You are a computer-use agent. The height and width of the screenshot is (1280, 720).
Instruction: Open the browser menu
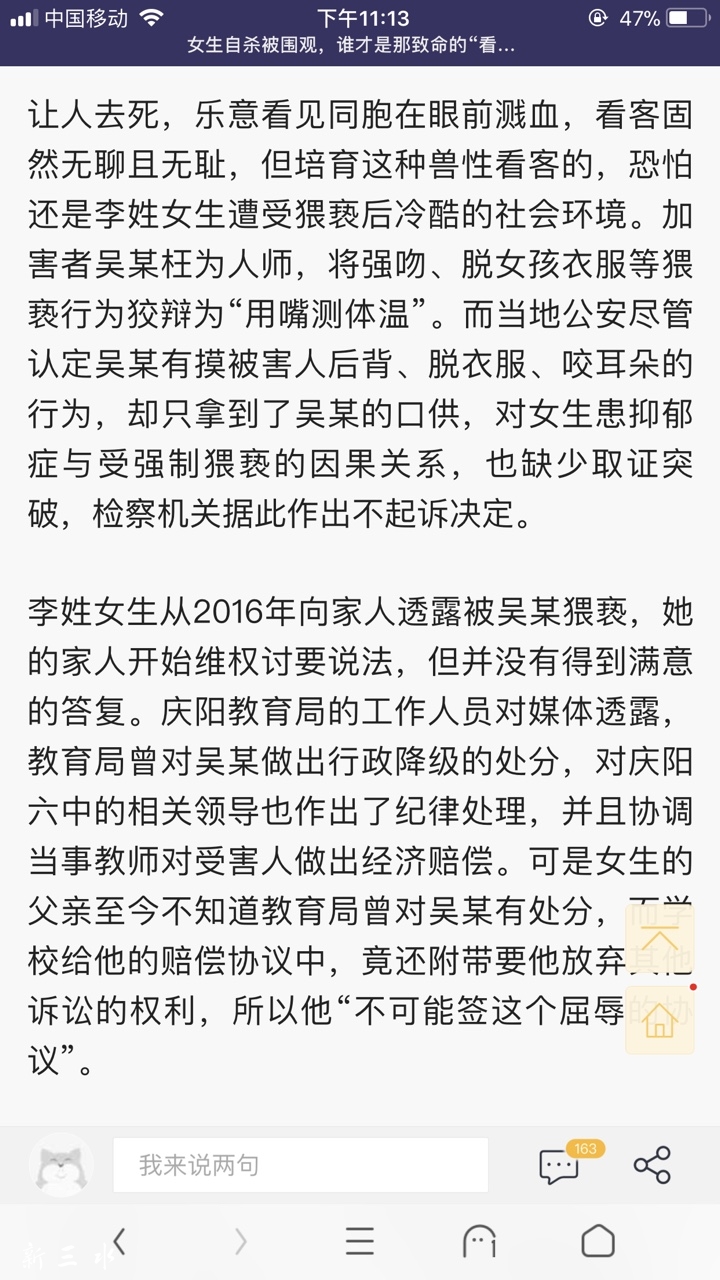point(360,1242)
